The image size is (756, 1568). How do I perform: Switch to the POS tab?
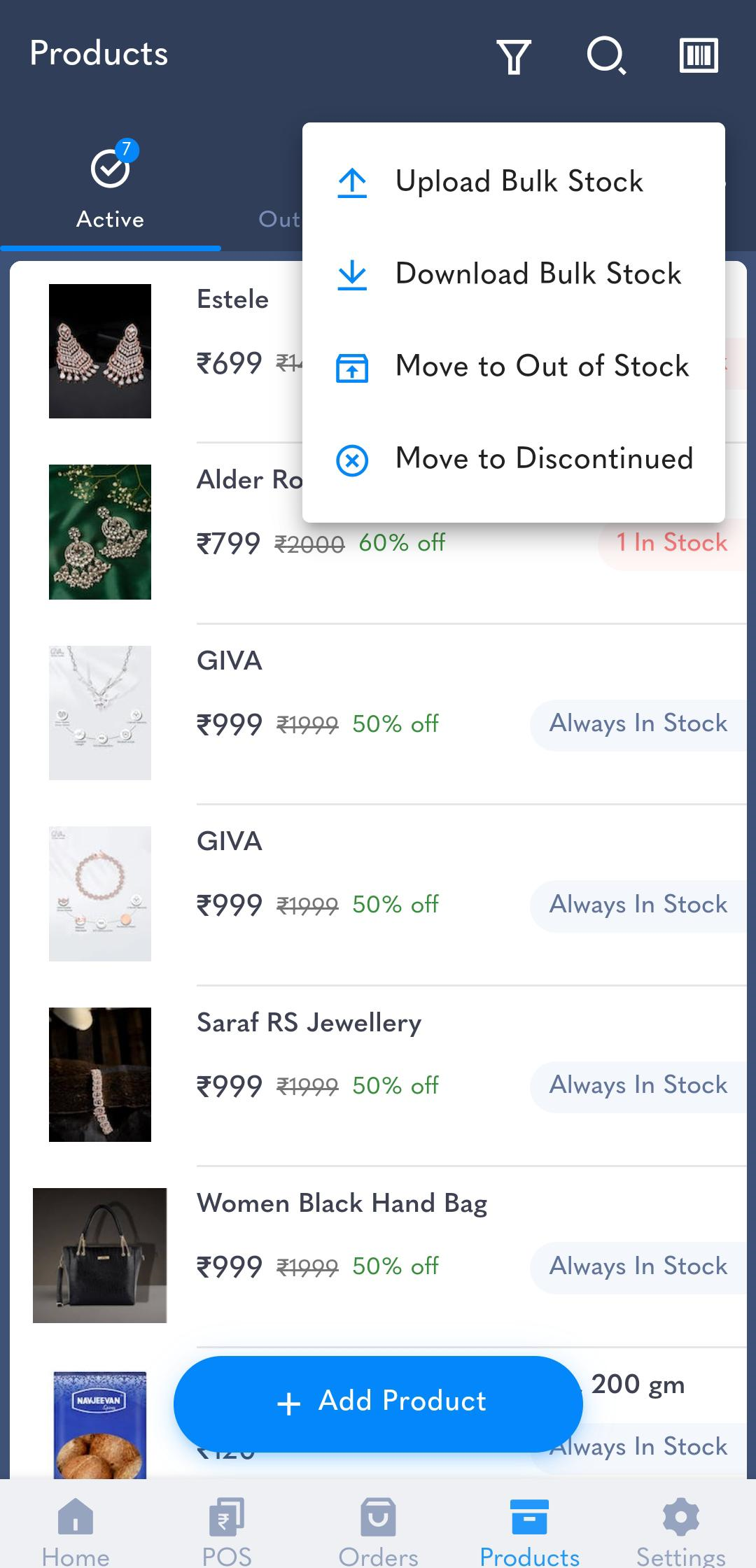(x=227, y=1532)
